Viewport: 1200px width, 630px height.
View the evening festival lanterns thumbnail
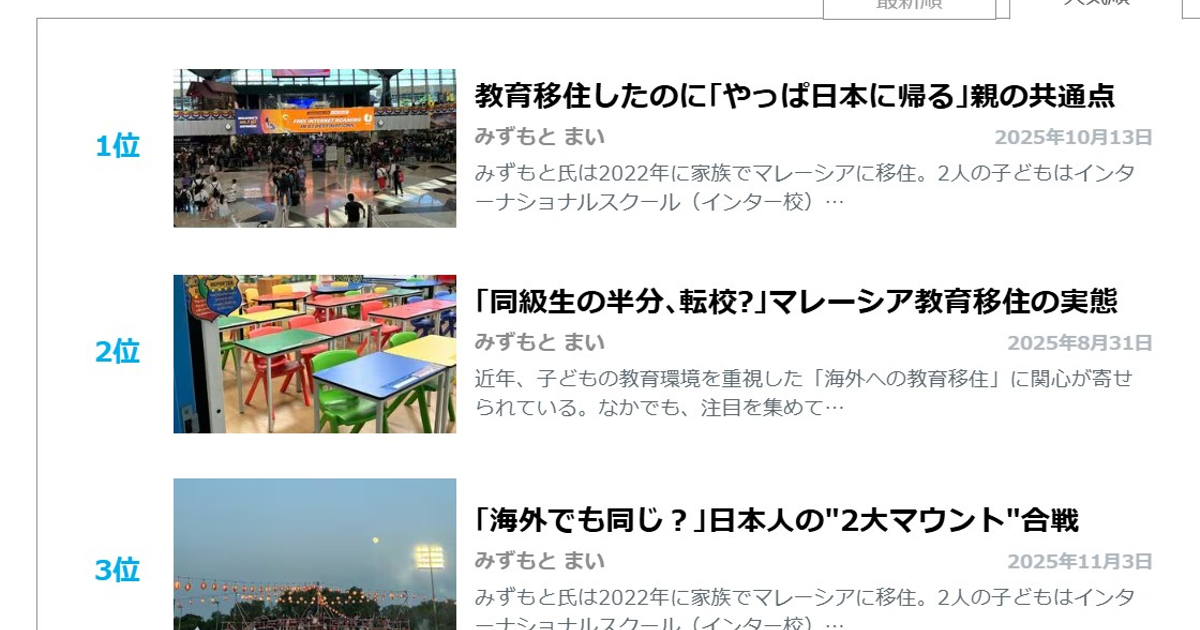315,554
